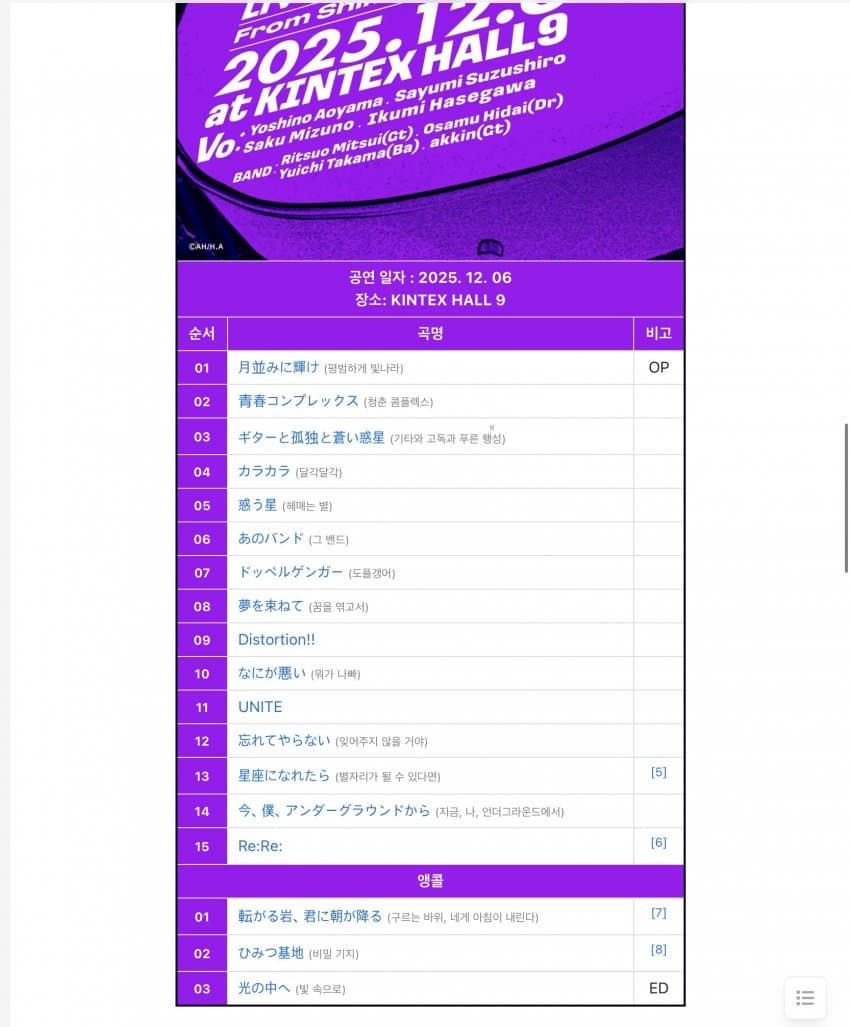
Task: Follow the ひみつ基地 link
Action: pyautogui.click(x=270, y=953)
